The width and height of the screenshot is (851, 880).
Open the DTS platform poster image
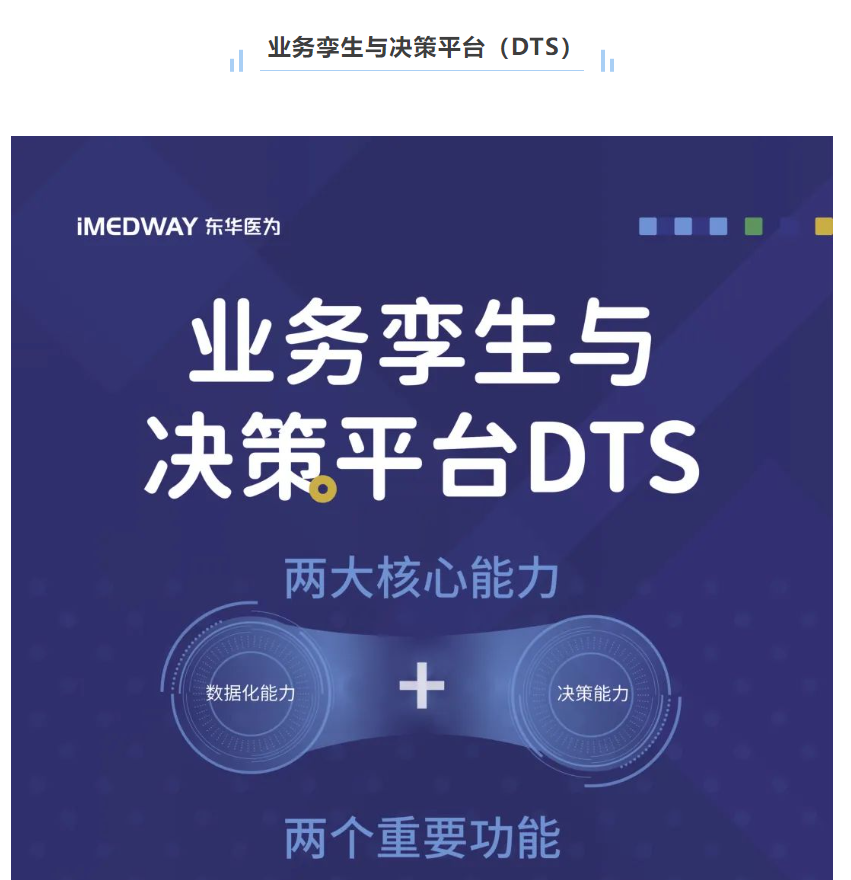(x=421, y=507)
